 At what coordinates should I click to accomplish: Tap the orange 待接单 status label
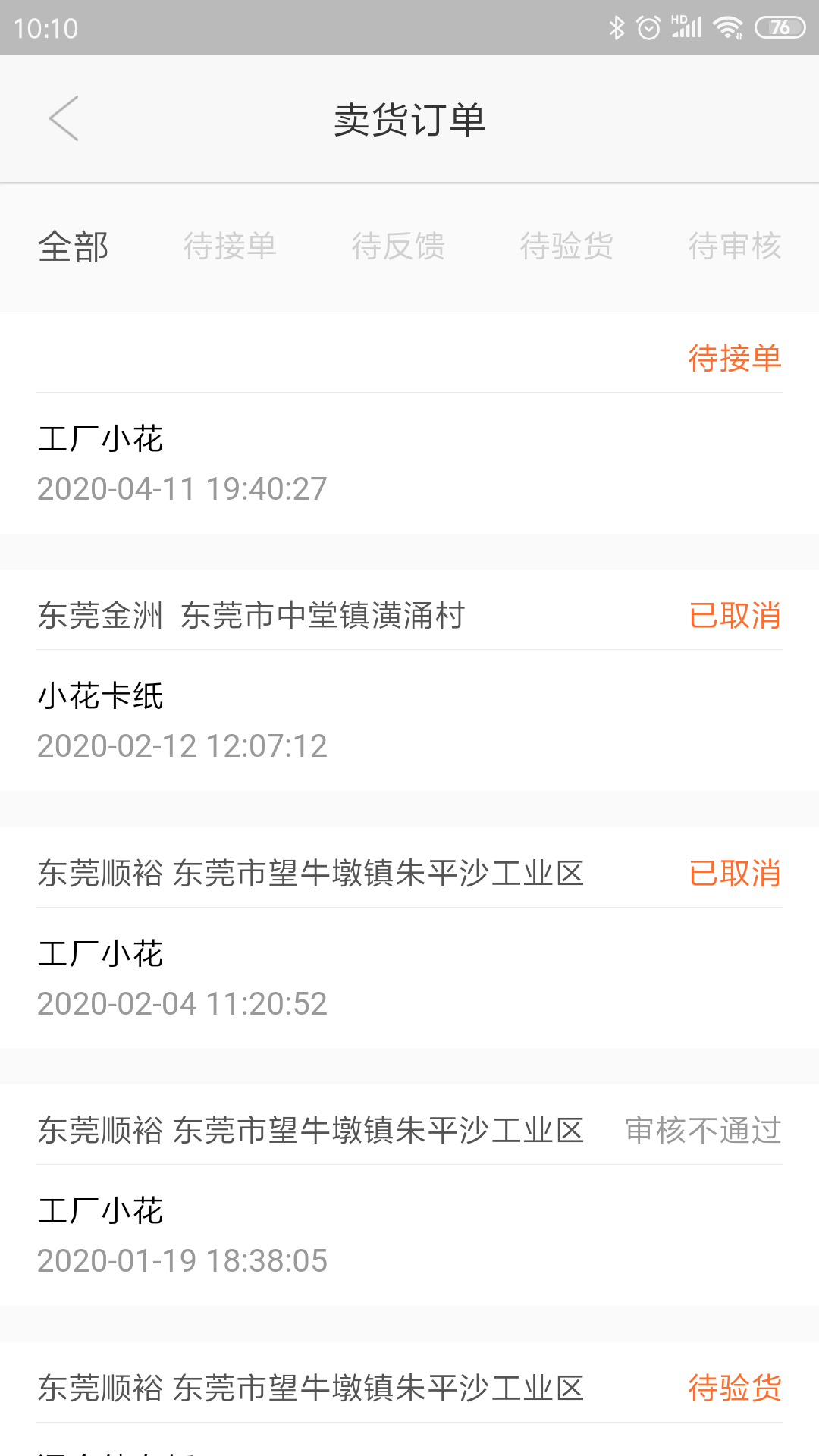click(x=734, y=359)
